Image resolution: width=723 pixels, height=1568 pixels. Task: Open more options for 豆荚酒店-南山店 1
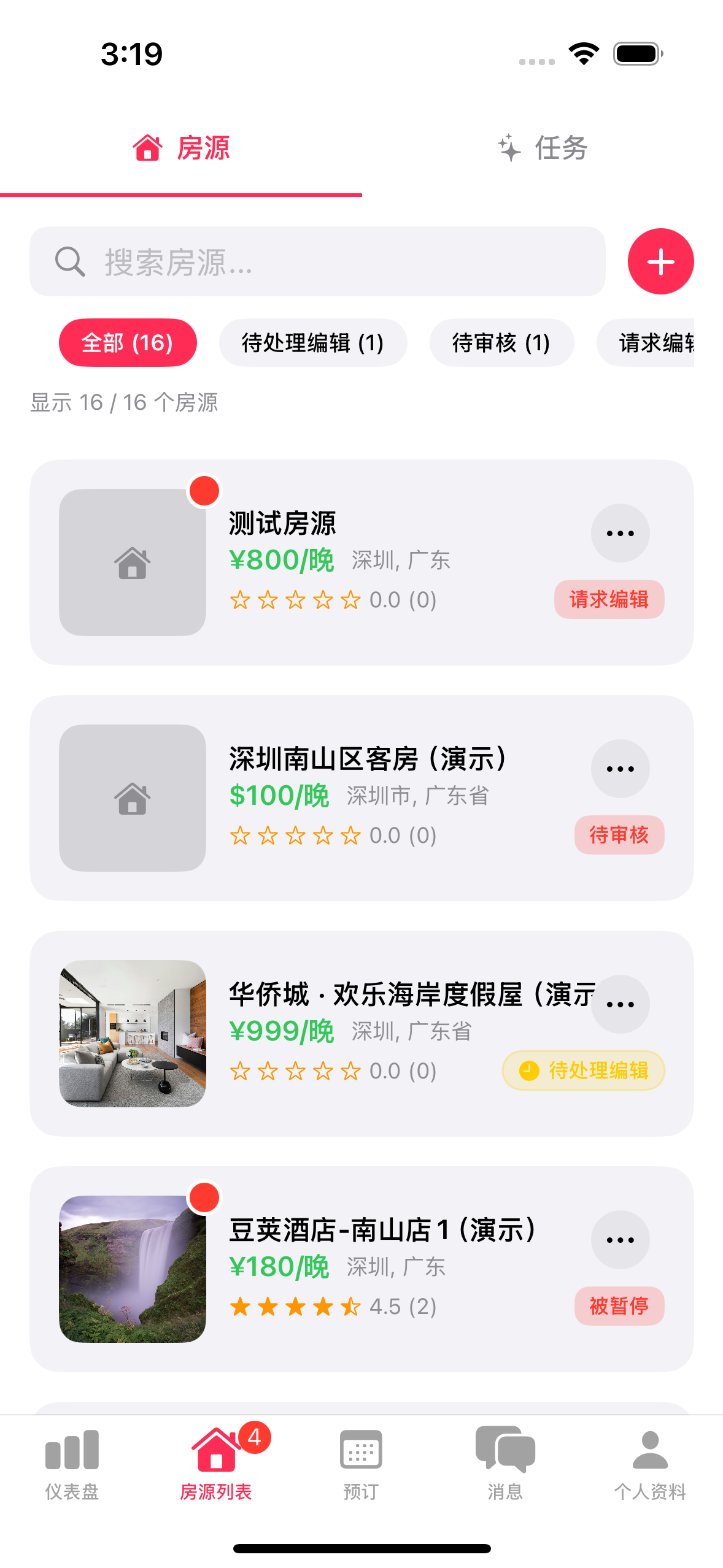[x=620, y=1240]
